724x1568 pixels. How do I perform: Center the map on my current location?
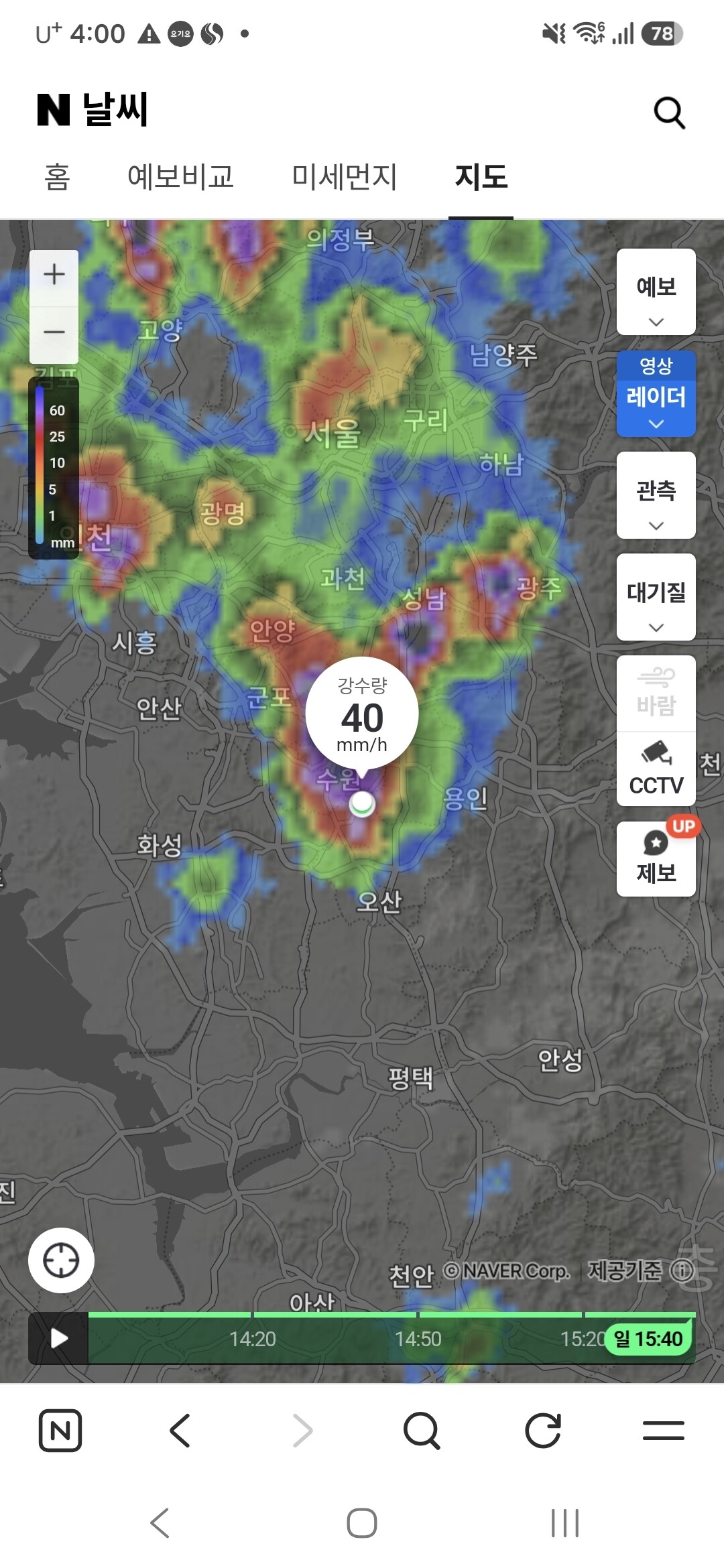point(61,1260)
